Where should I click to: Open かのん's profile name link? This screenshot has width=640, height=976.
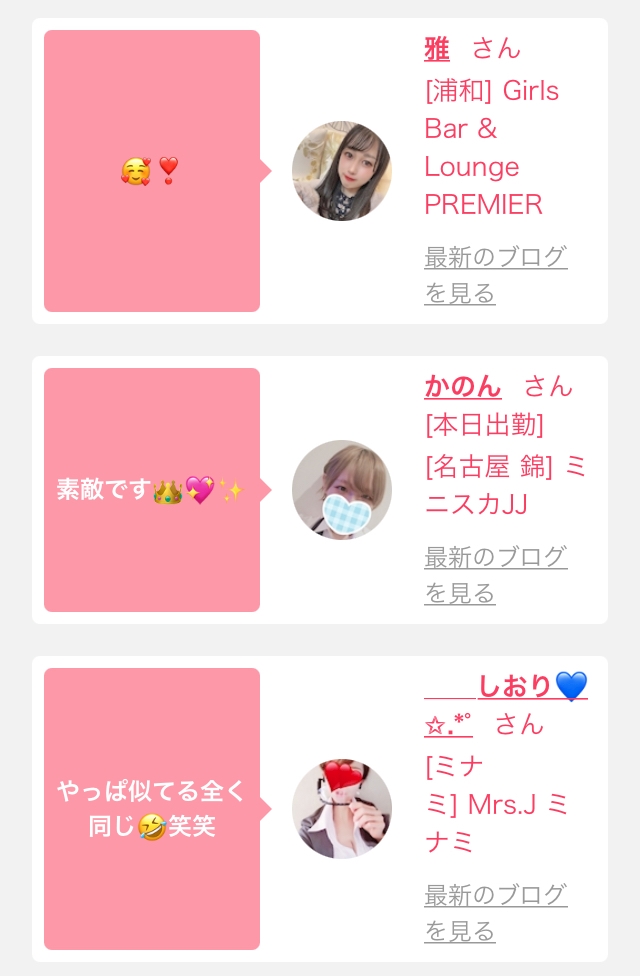(x=462, y=386)
